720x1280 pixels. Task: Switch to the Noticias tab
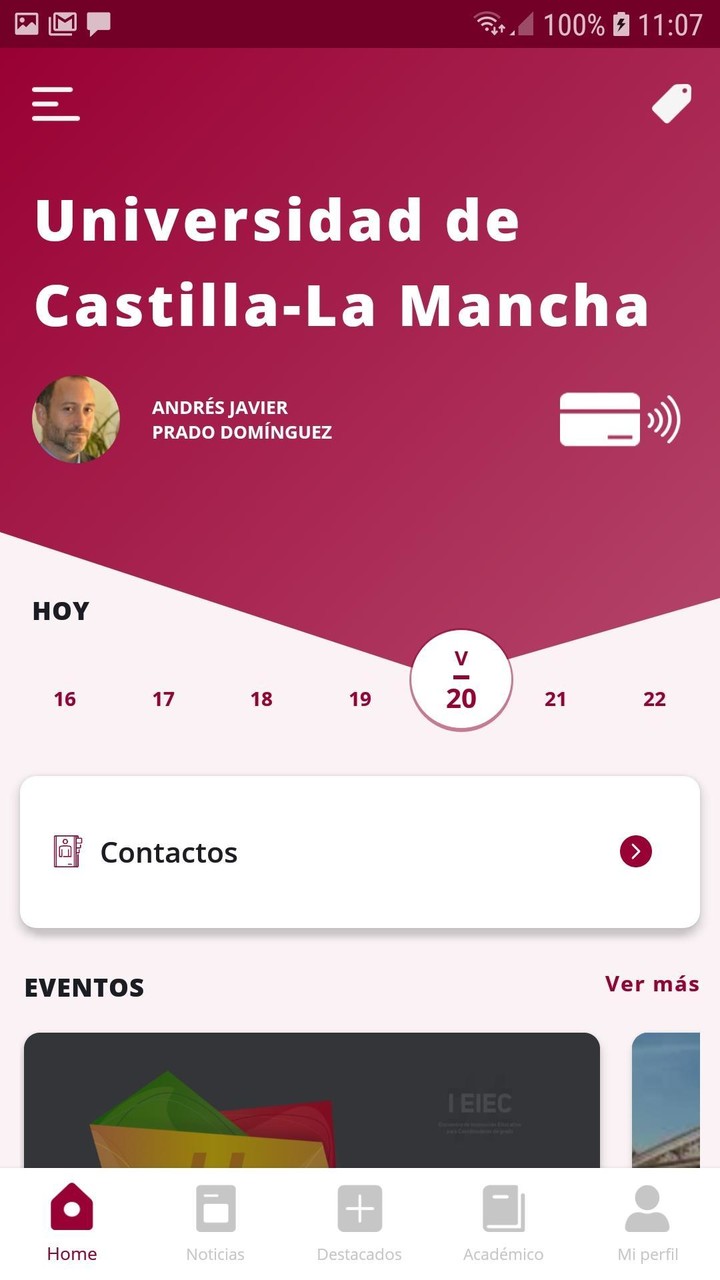pos(215,1222)
